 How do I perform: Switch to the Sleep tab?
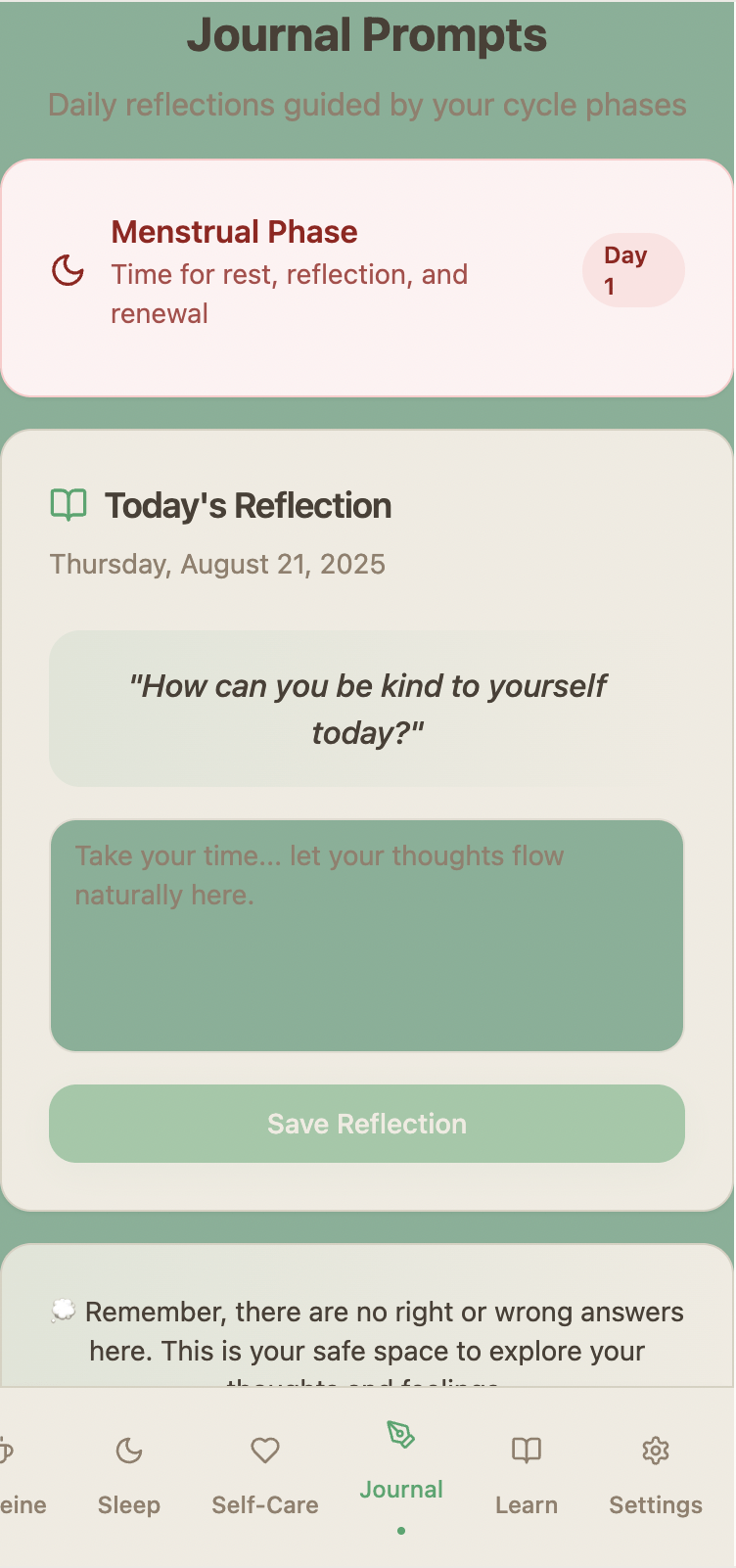(129, 1475)
